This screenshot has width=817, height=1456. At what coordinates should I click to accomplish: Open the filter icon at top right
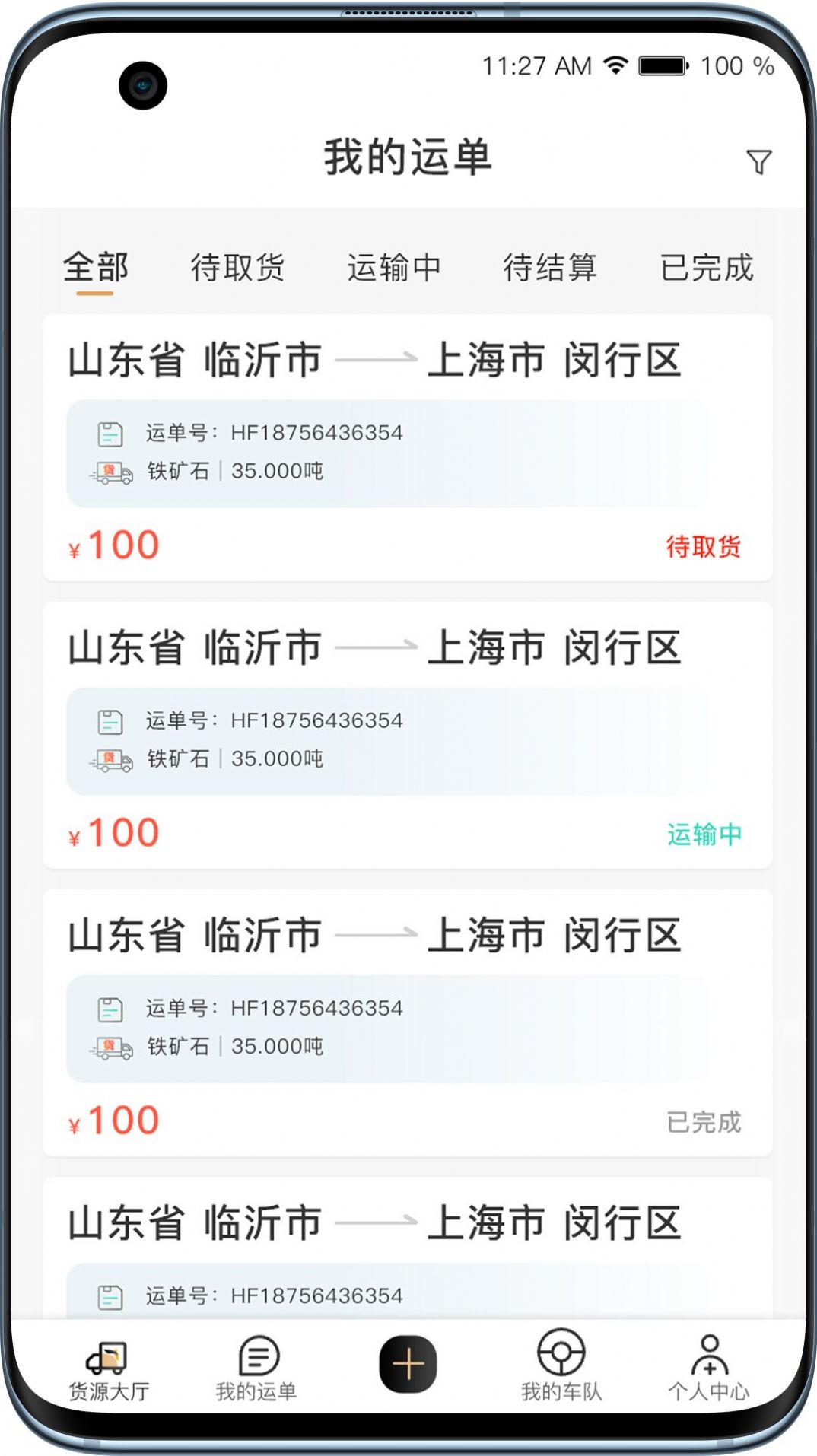tap(757, 161)
